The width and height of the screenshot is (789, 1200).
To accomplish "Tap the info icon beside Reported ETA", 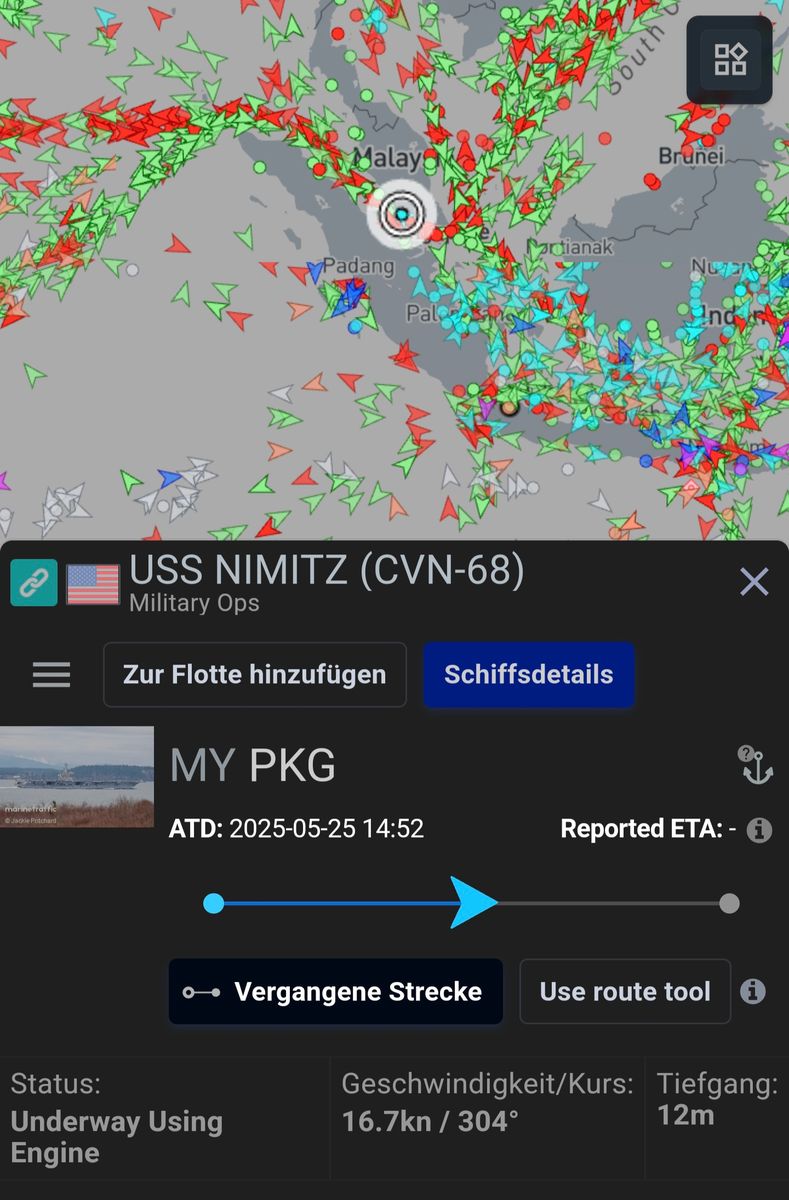I will click(759, 830).
